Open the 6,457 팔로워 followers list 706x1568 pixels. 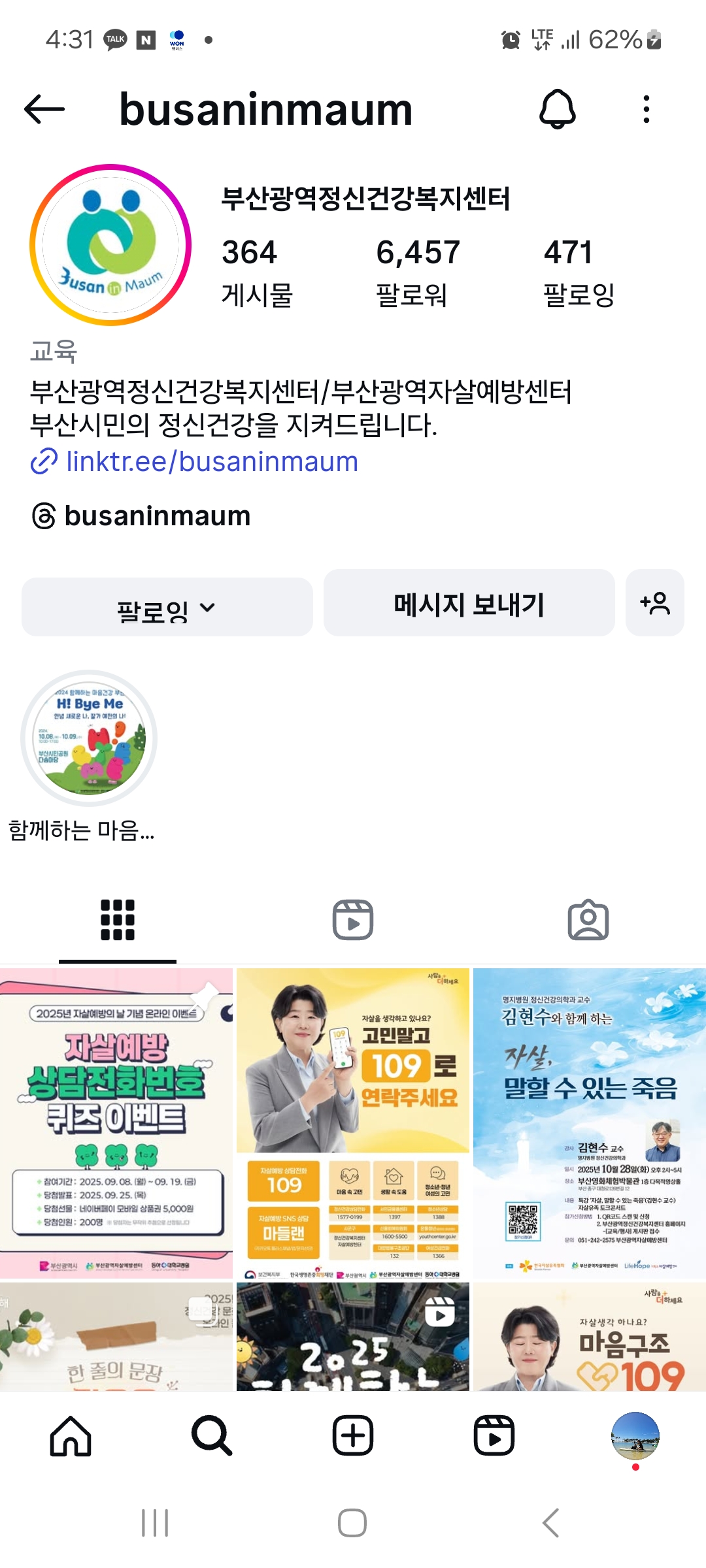tap(418, 272)
